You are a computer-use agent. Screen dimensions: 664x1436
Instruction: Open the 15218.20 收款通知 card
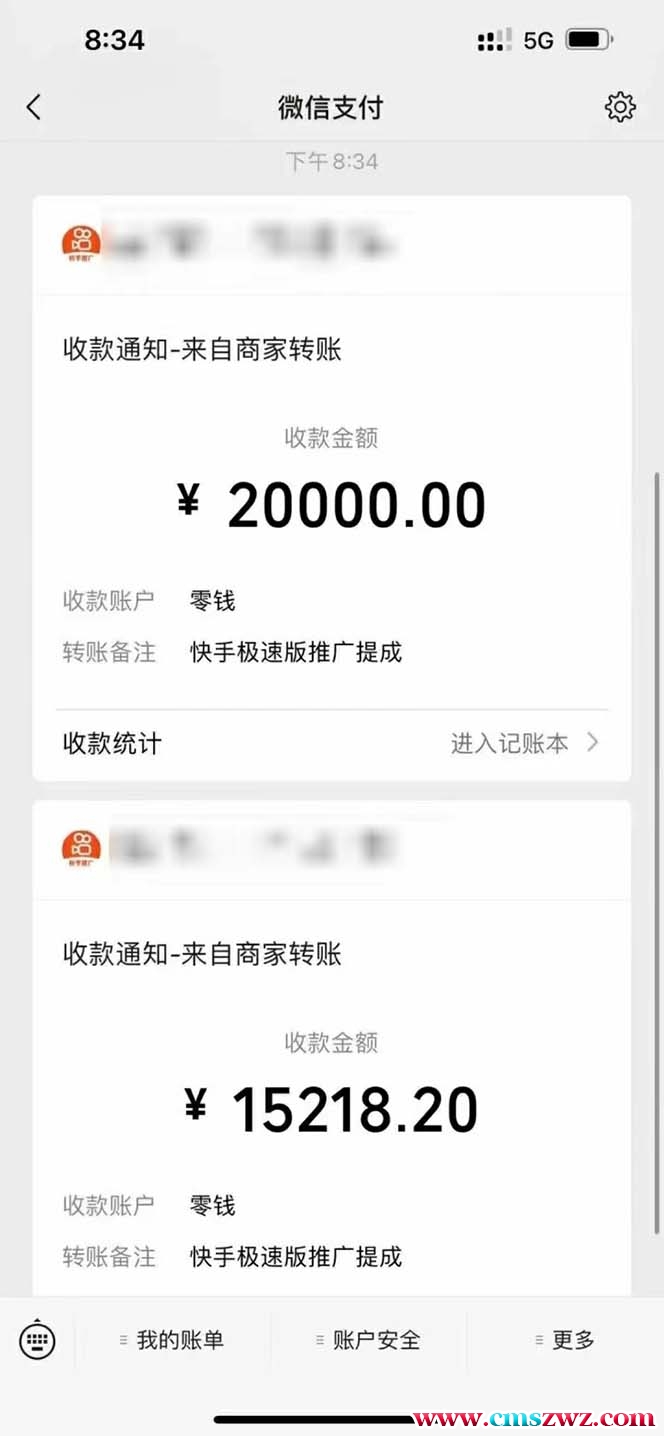click(332, 1048)
